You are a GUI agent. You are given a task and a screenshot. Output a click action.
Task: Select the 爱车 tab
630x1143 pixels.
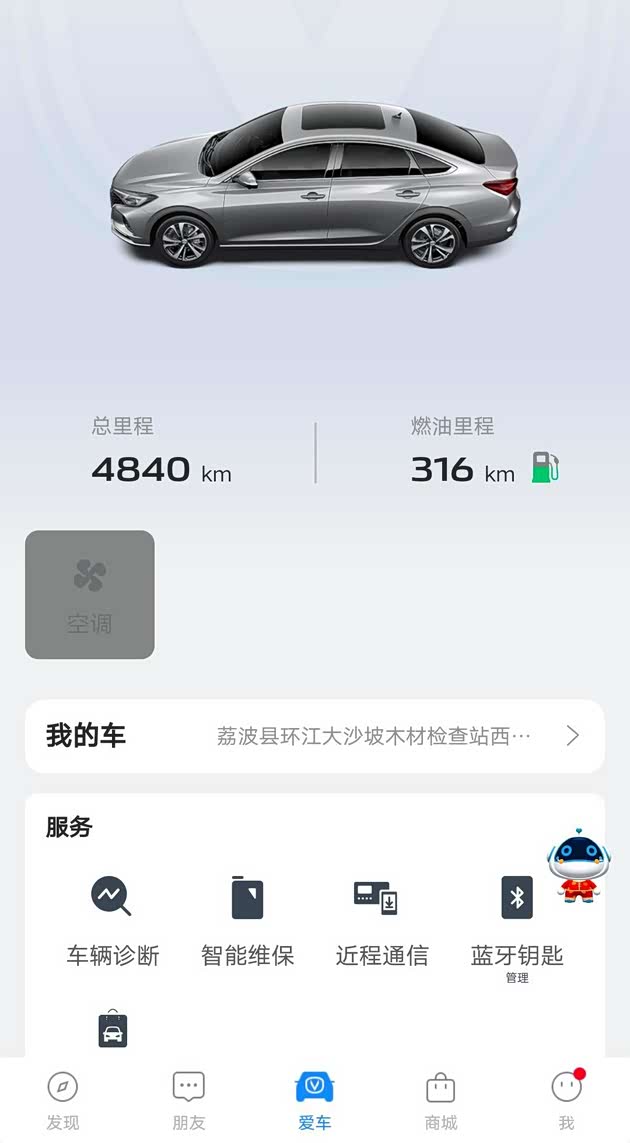coord(315,1100)
